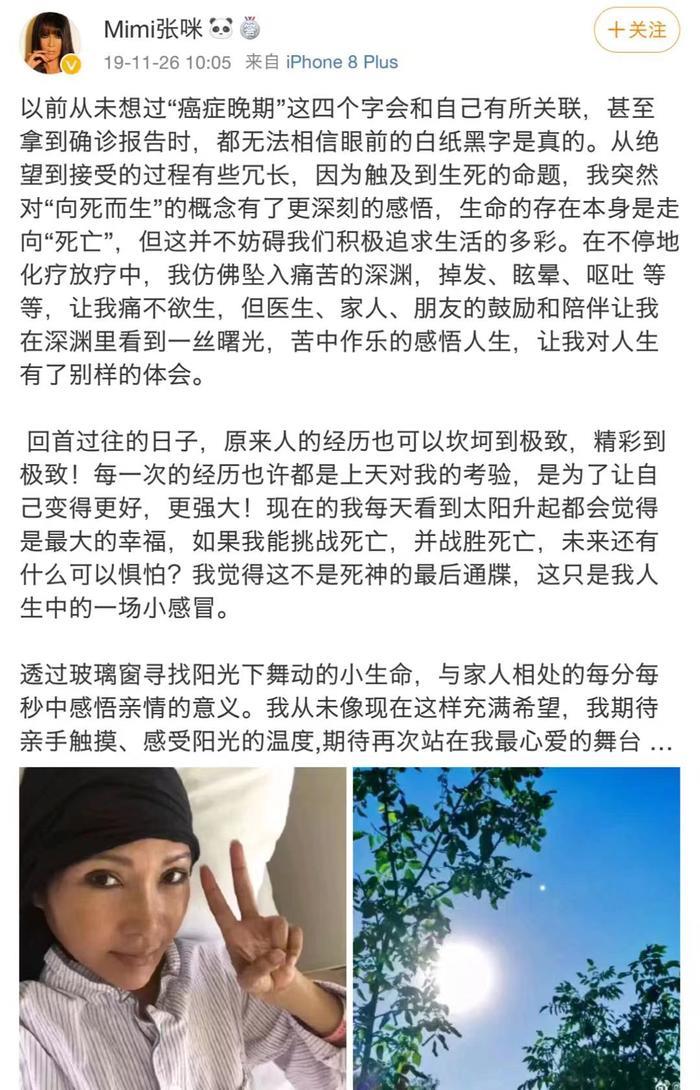Open the sun and tree branches photo
Image resolution: width=700 pixels, height=1090 pixels.
[516, 927]
